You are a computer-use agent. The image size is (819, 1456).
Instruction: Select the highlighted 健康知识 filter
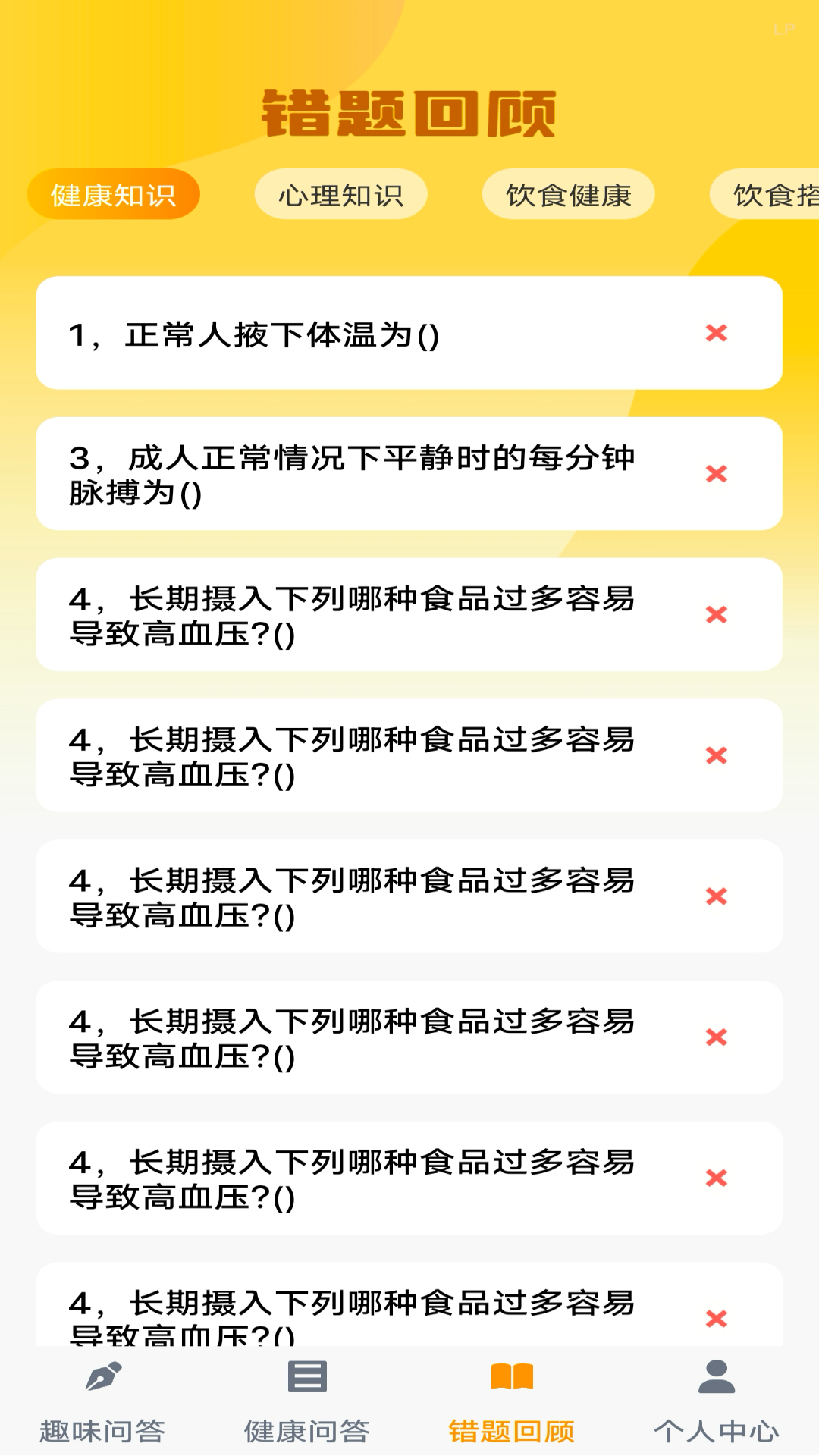[112, 194]
